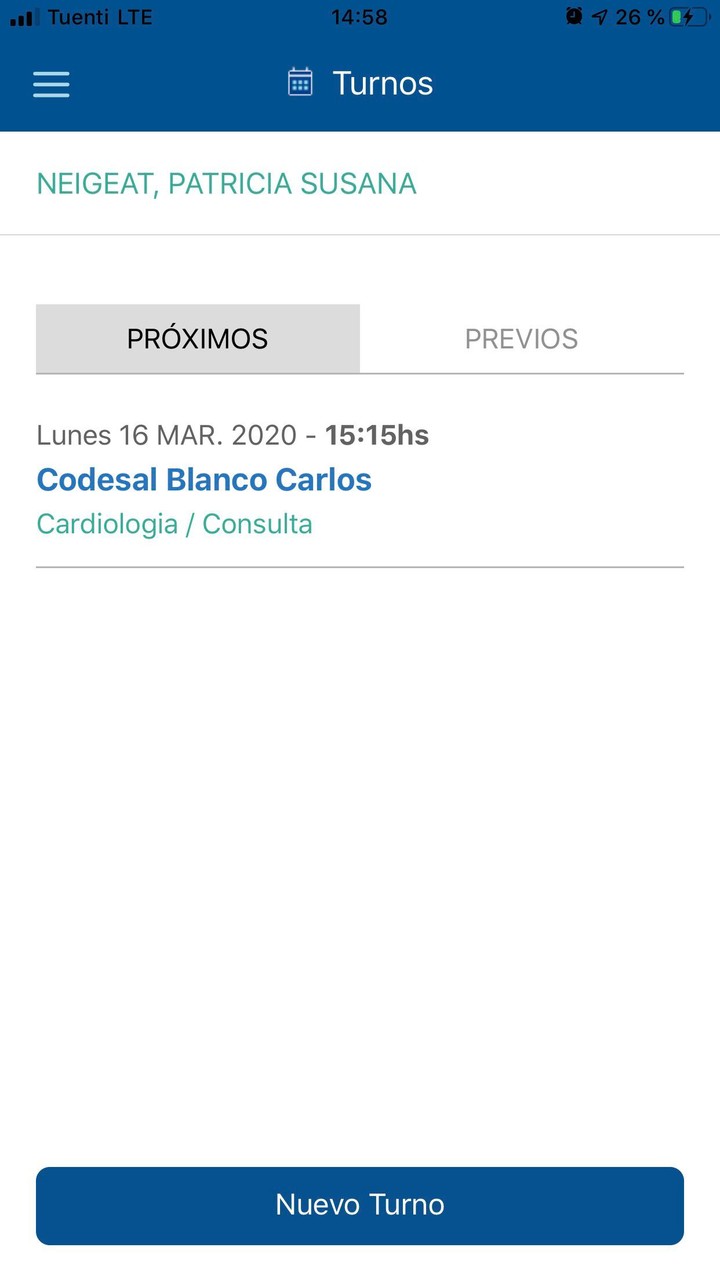Stay on the PRÓXIMOS tab
Image resolution: width=720 pixels, height=1280 pixels.
(197, 338)
